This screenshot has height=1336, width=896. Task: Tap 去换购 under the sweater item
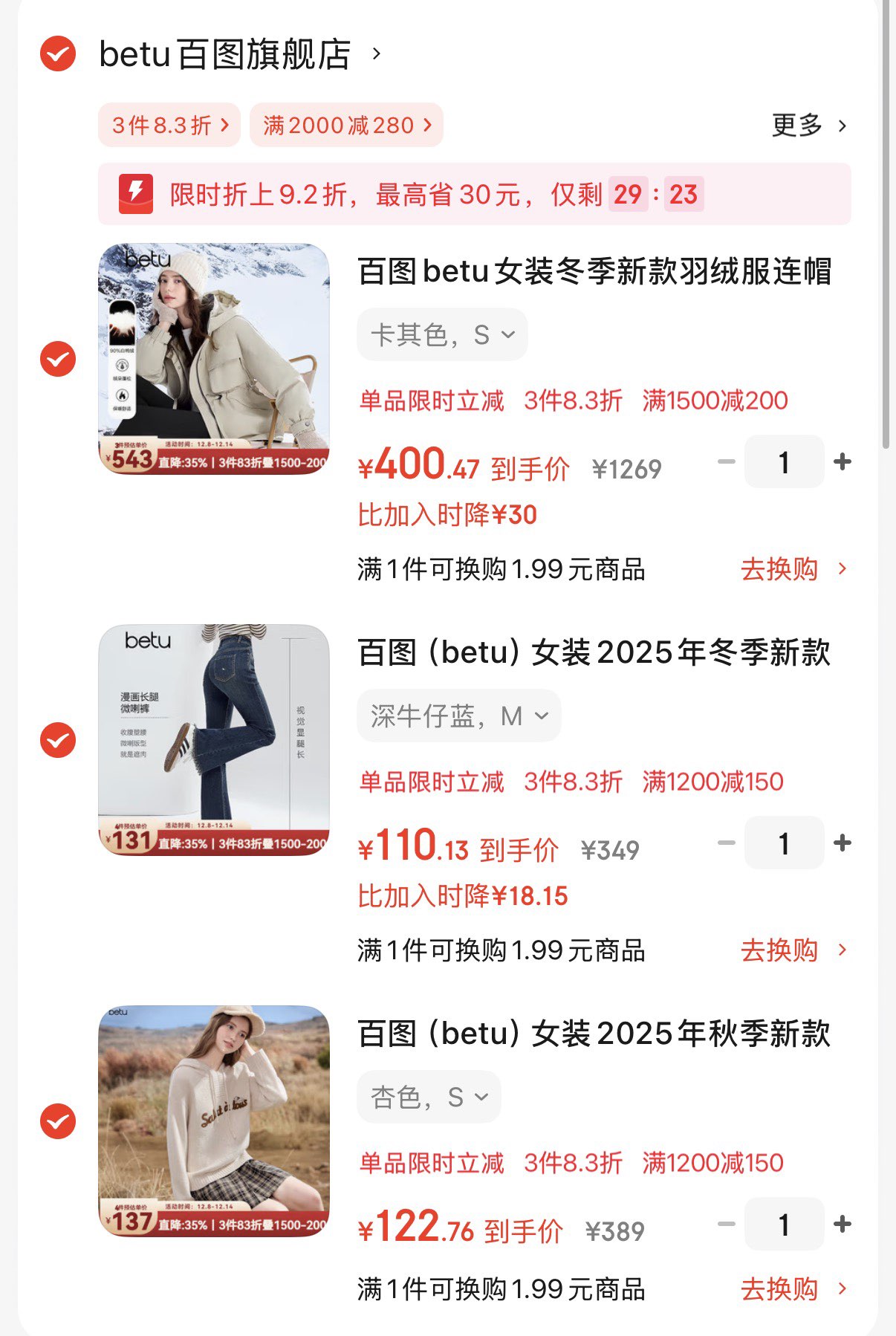[792, 1289]
